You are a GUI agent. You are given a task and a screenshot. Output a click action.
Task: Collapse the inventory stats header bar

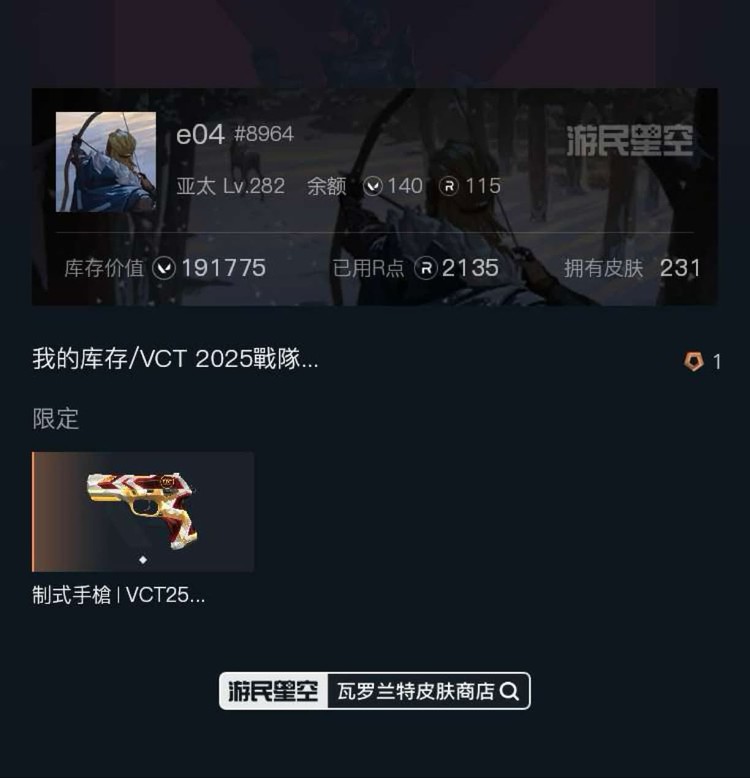(x=375, y=268)
